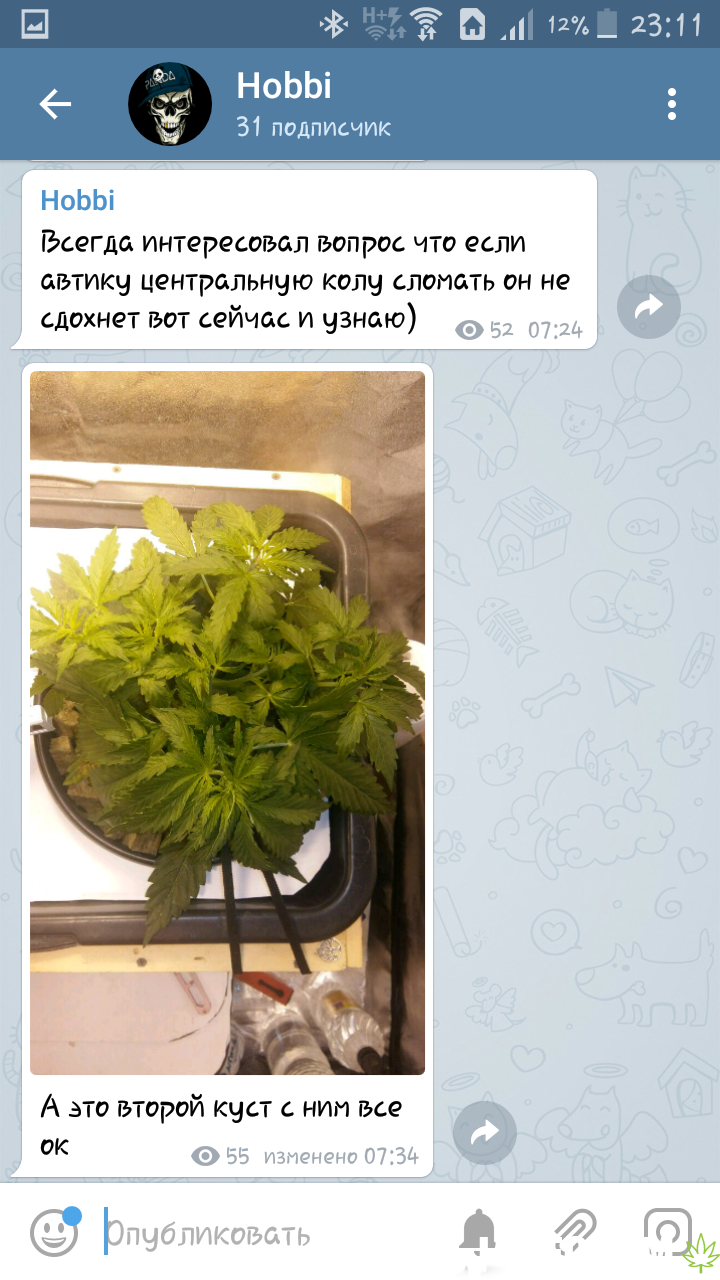Toggle silent broadcast with the bell icon
The height and width of the screenshot is (1280, 720).
point(478,1232)
